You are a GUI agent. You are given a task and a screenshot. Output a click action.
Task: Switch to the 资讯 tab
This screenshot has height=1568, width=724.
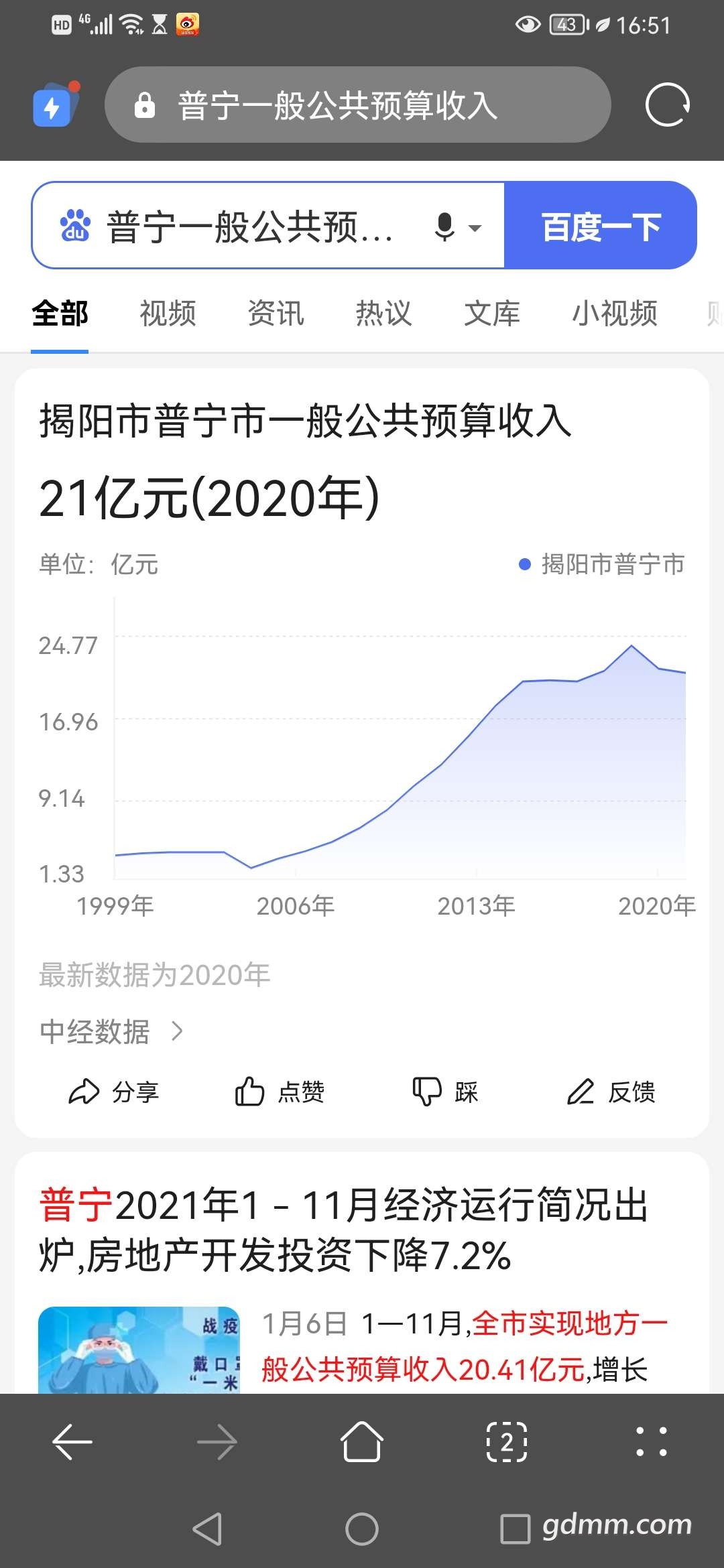click(x=276, y=314)
